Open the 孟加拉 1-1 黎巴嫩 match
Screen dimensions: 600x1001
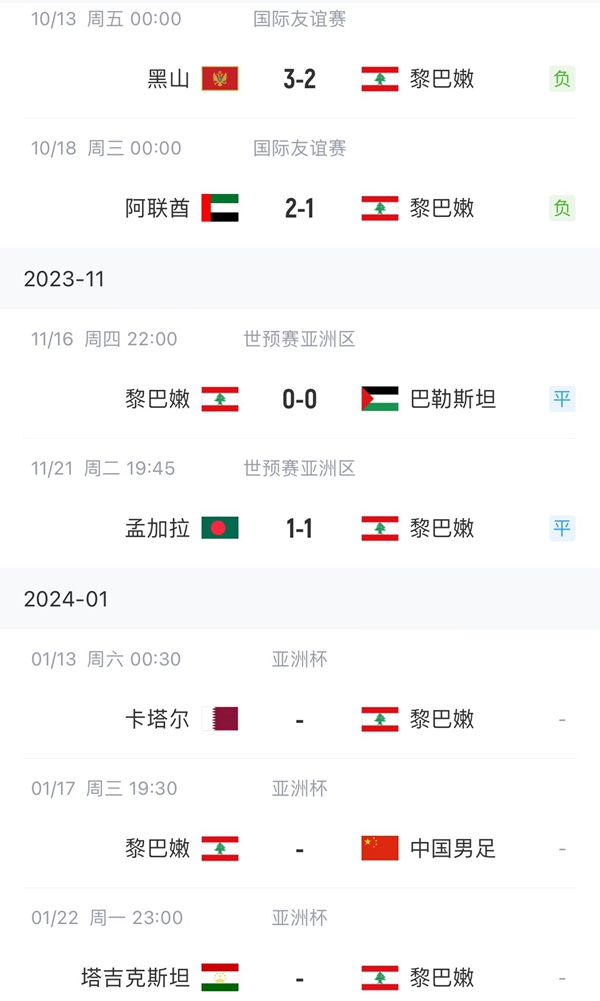pyautogui.click(x=300, y=503)
